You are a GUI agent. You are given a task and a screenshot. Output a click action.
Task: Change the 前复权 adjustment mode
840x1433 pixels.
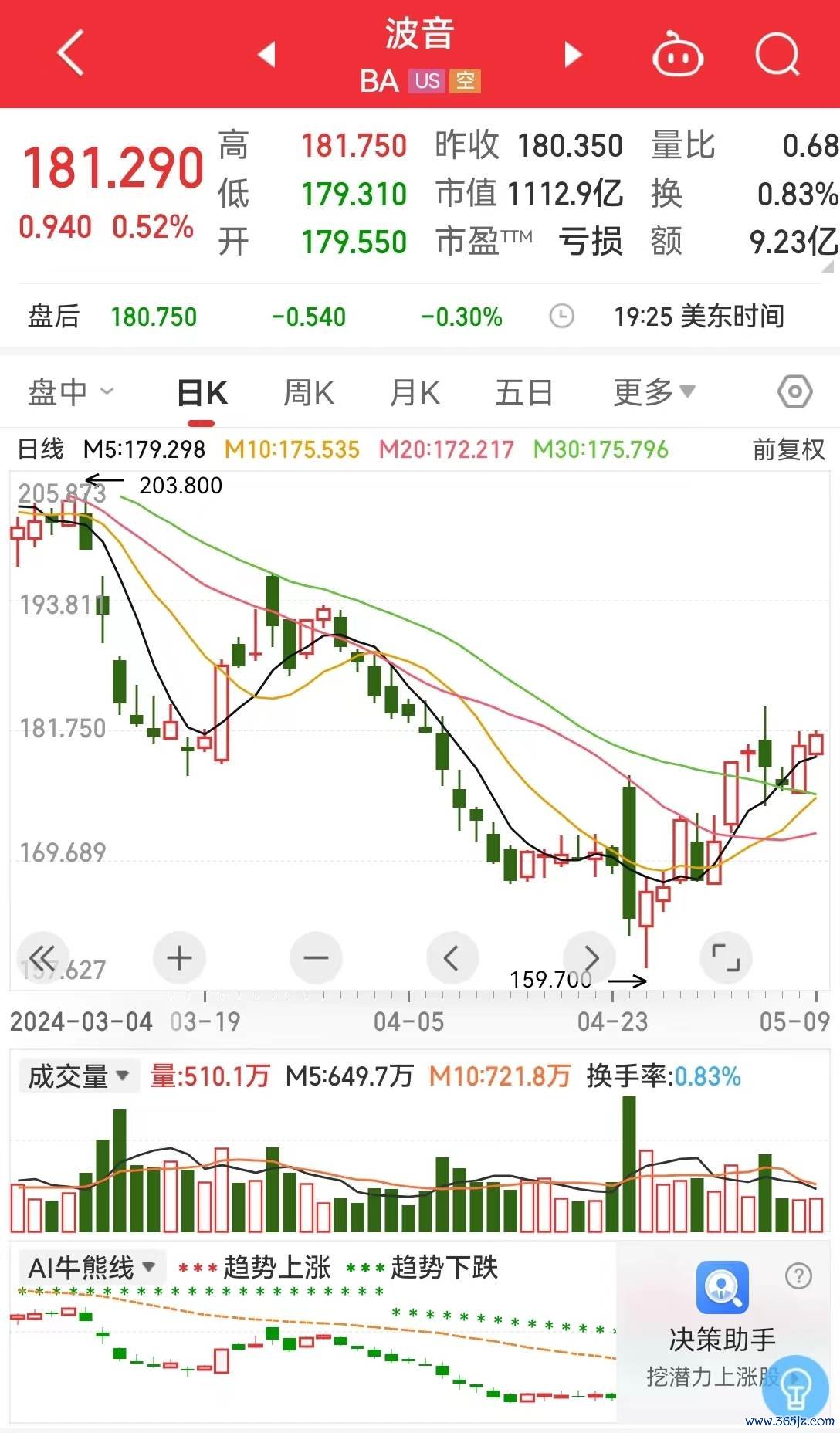coord(788,449)
